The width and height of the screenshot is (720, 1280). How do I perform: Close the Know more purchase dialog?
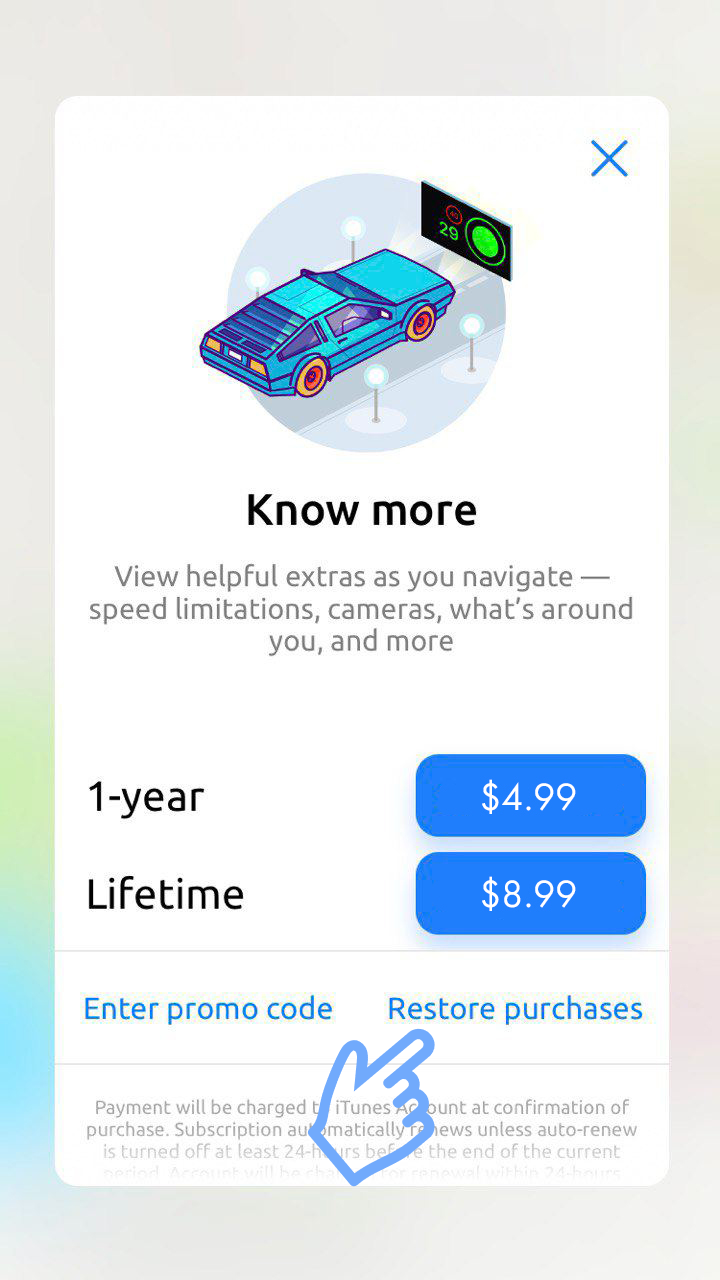point(608,159)
